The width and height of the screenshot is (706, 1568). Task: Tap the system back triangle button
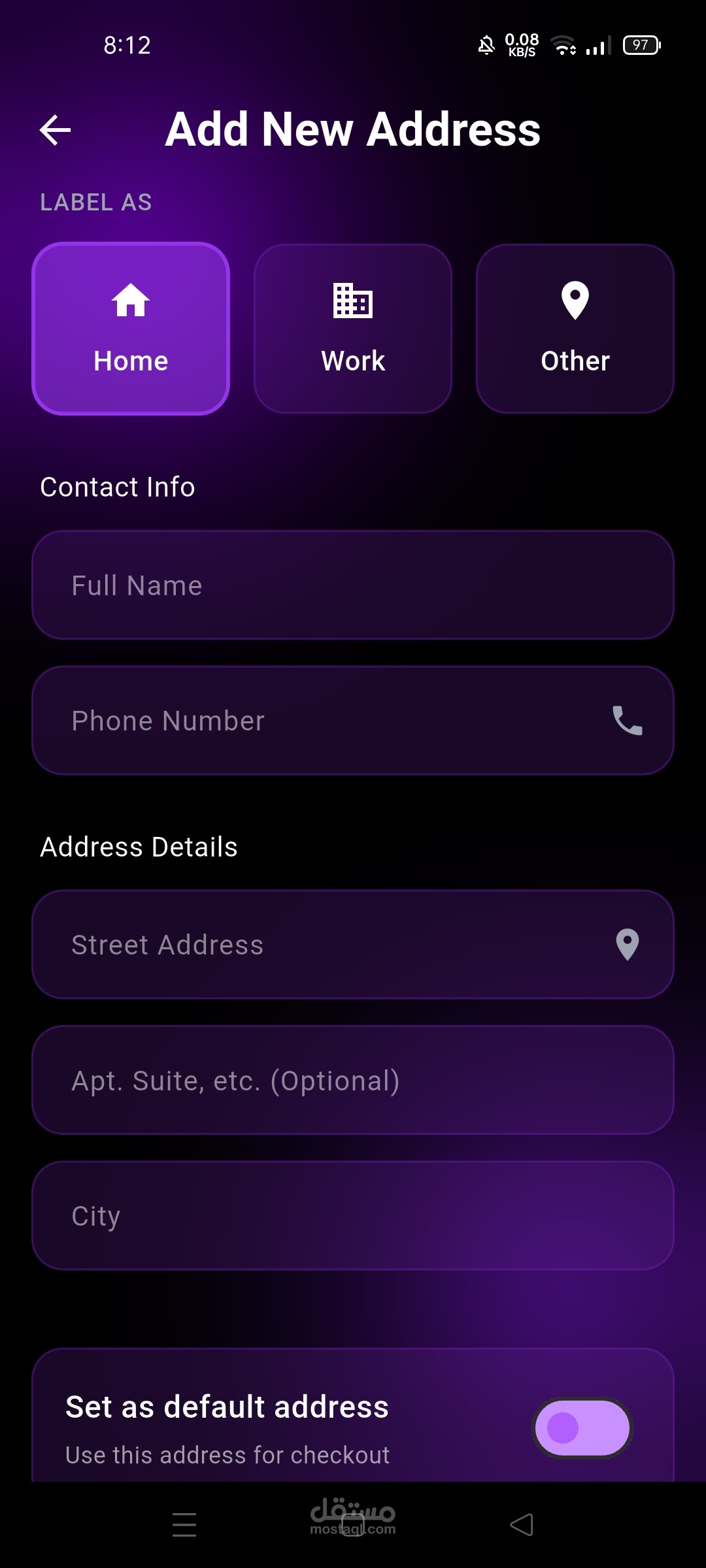click(x=522, y=1525)
